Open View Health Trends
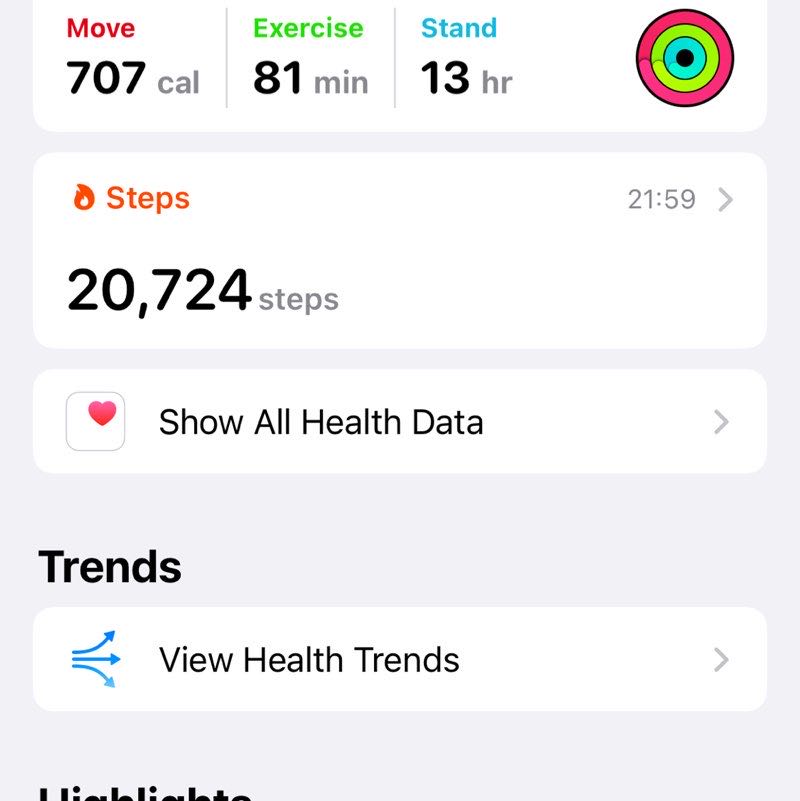This screenshot has height=801, width=800. pyautogui.click(x=400, y=660)
